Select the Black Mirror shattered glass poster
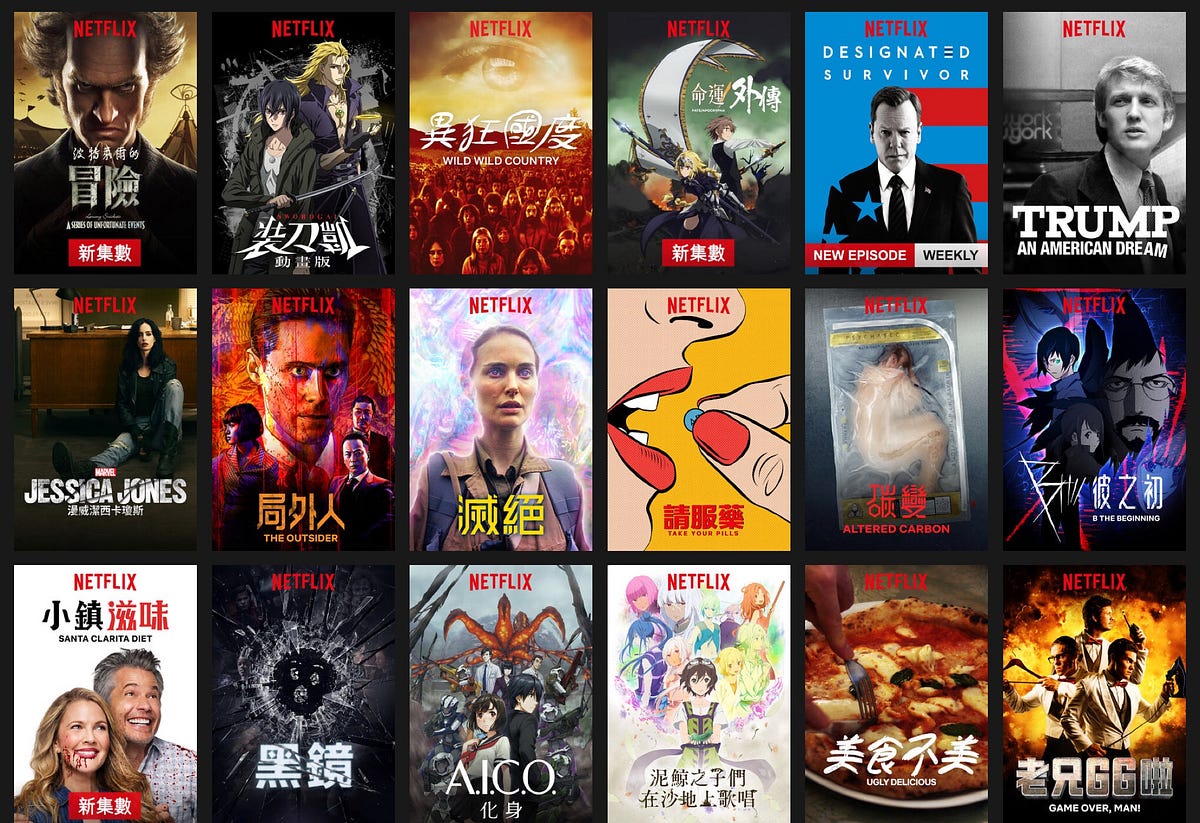Viewport: 1200px width, 823px height. coord(303,693)
